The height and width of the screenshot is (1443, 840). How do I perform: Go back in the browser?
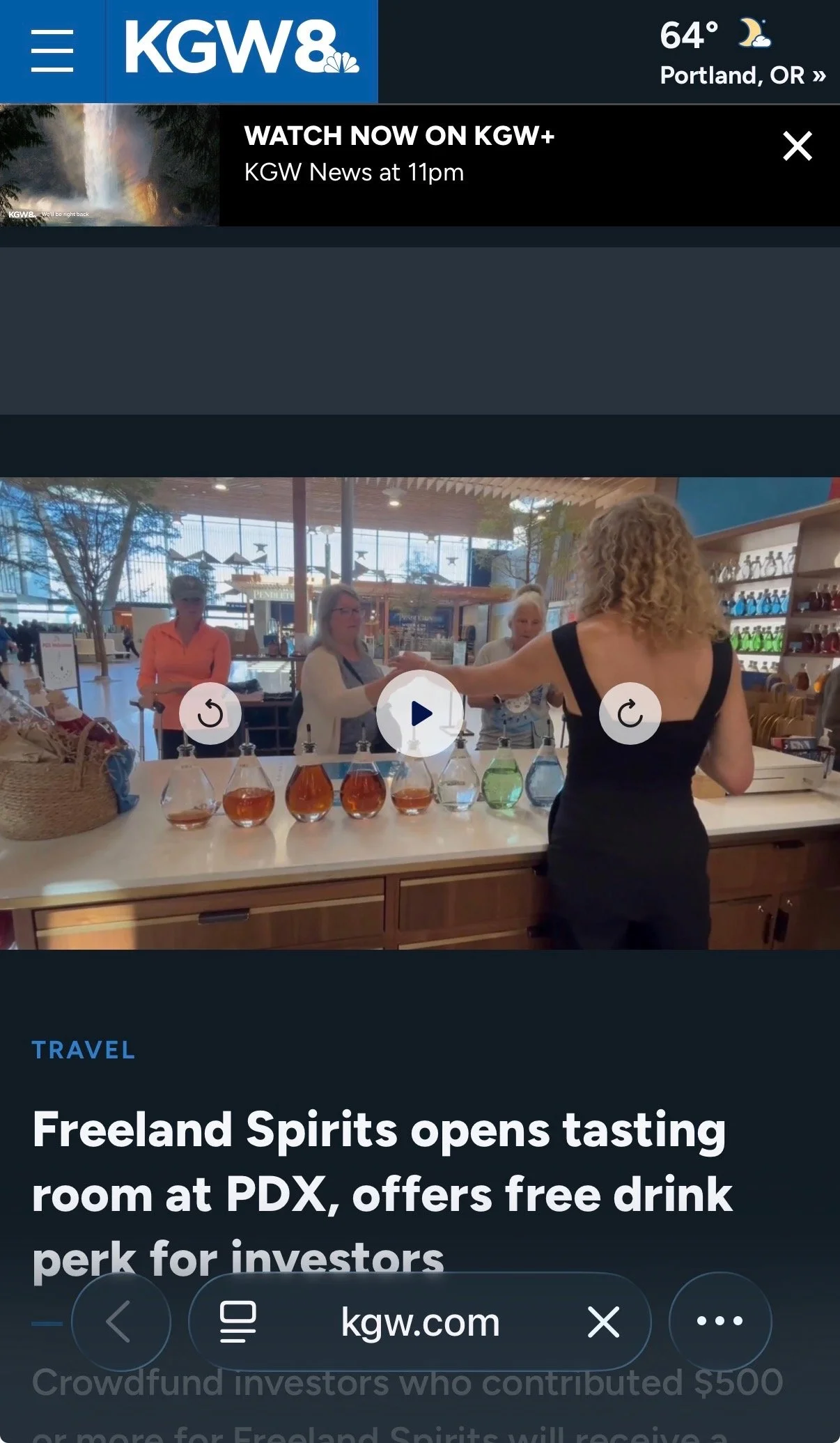click(120, 1321)
